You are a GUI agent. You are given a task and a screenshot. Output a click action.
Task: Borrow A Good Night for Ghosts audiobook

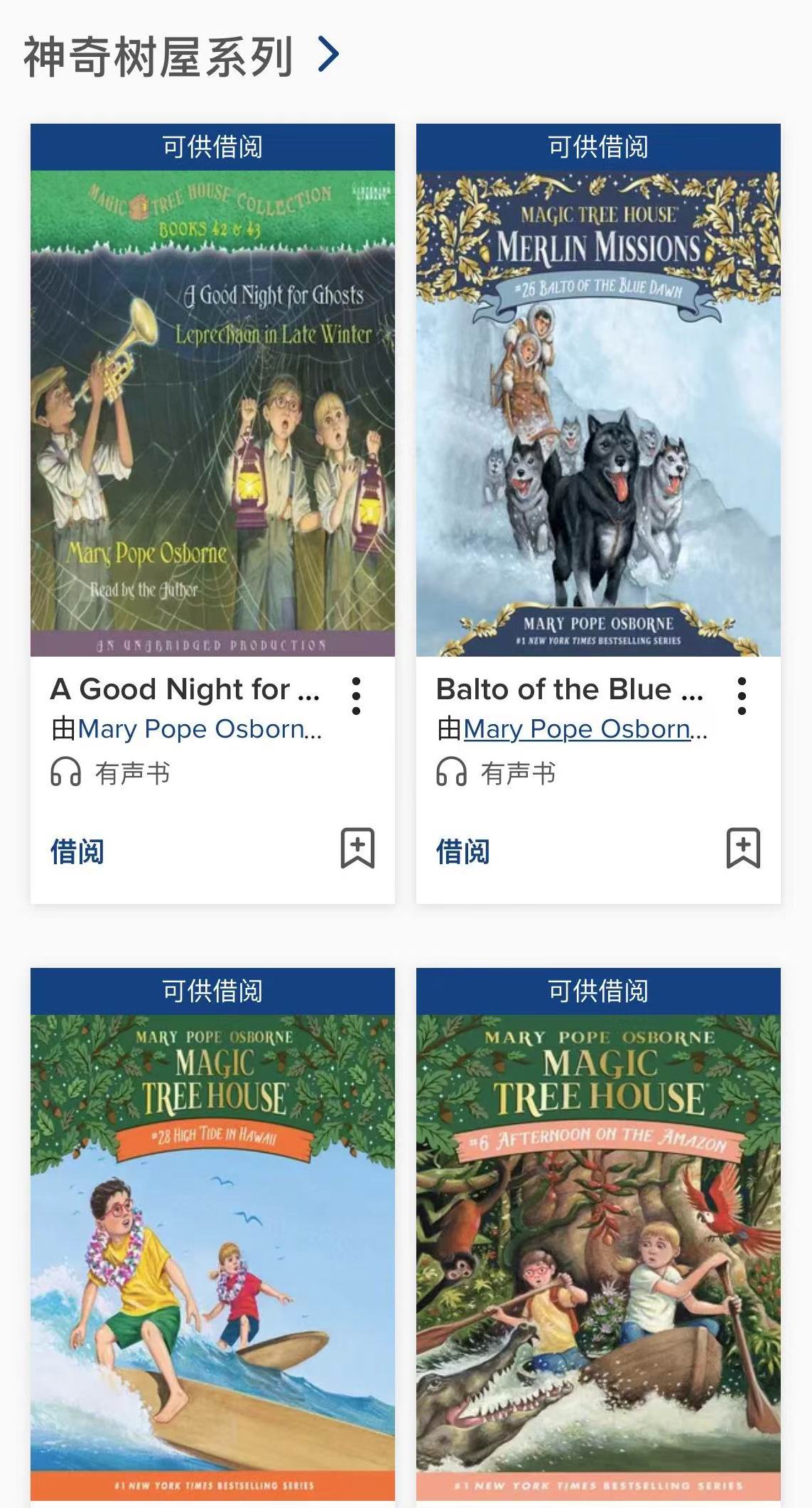(x=77, y=851)
